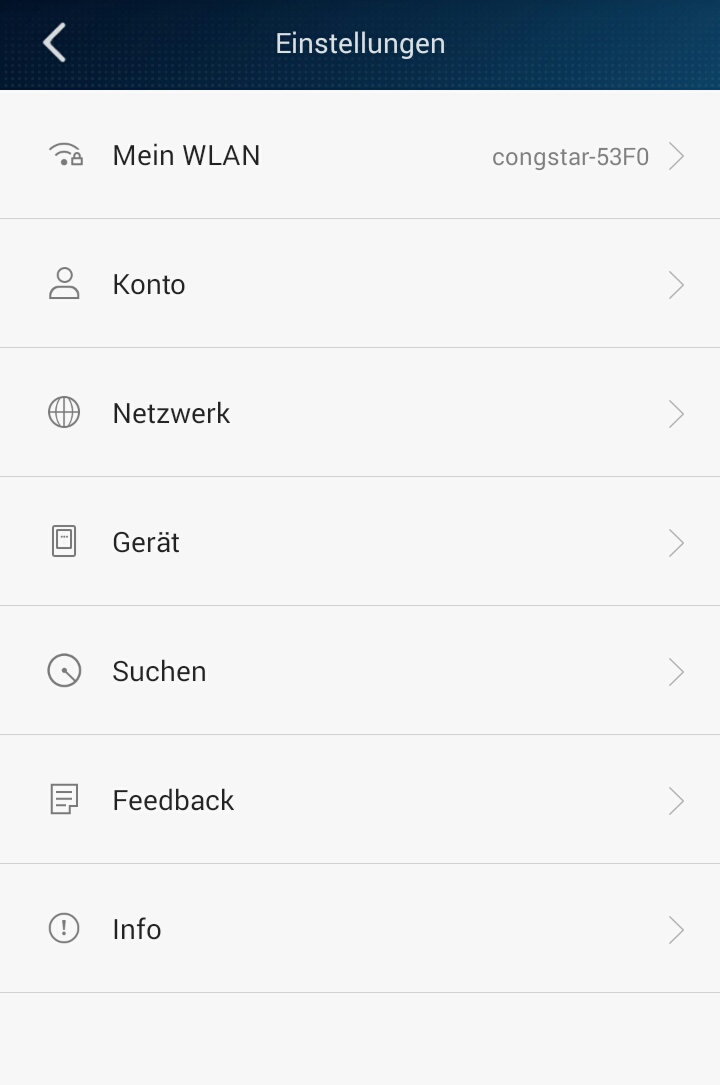Select Netzwerk settings
This screenshot has height=1085, width=720.
(360, 414)
